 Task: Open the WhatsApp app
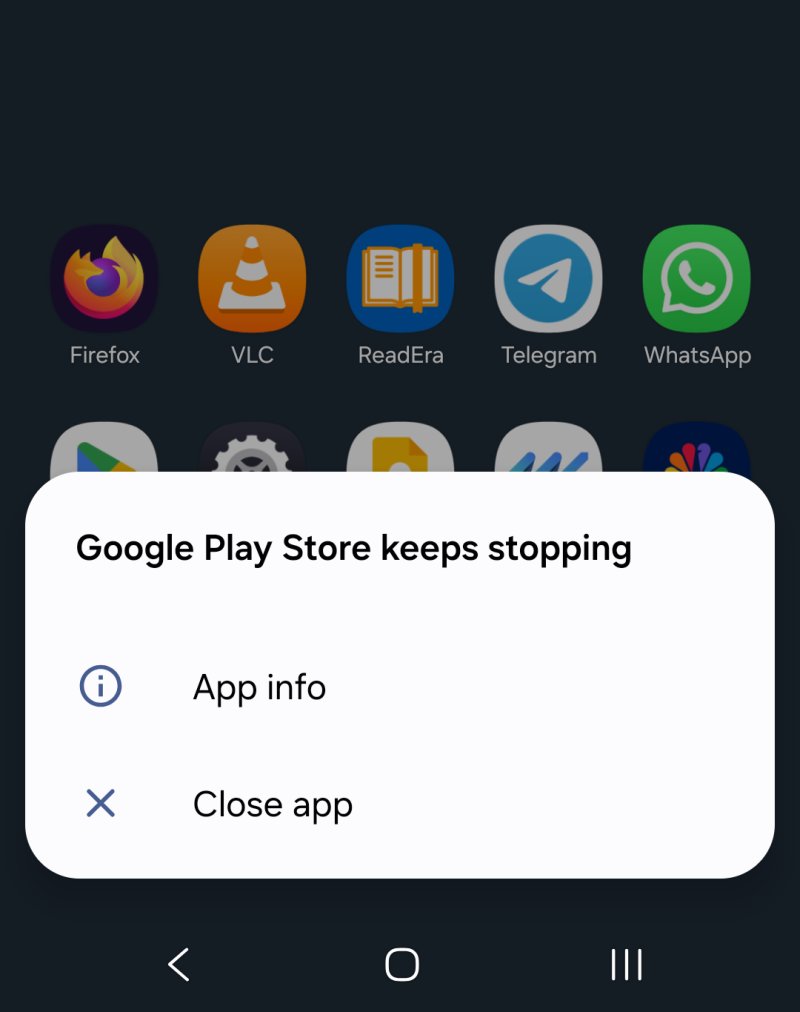pos(696,279)
